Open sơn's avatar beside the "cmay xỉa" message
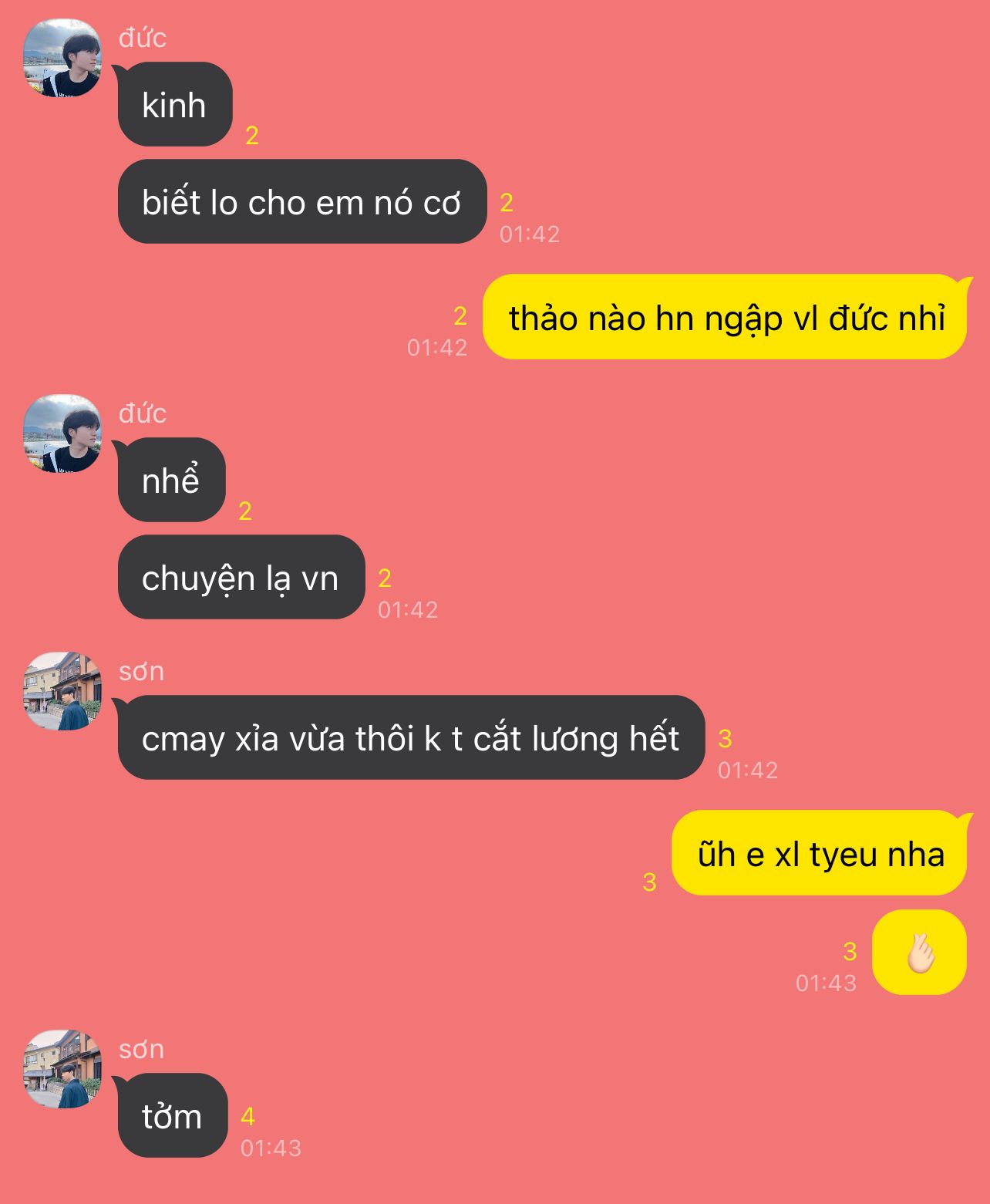The height and width of the screenshot is (1204, 990). pyautogui.click(x=62, y=692)
